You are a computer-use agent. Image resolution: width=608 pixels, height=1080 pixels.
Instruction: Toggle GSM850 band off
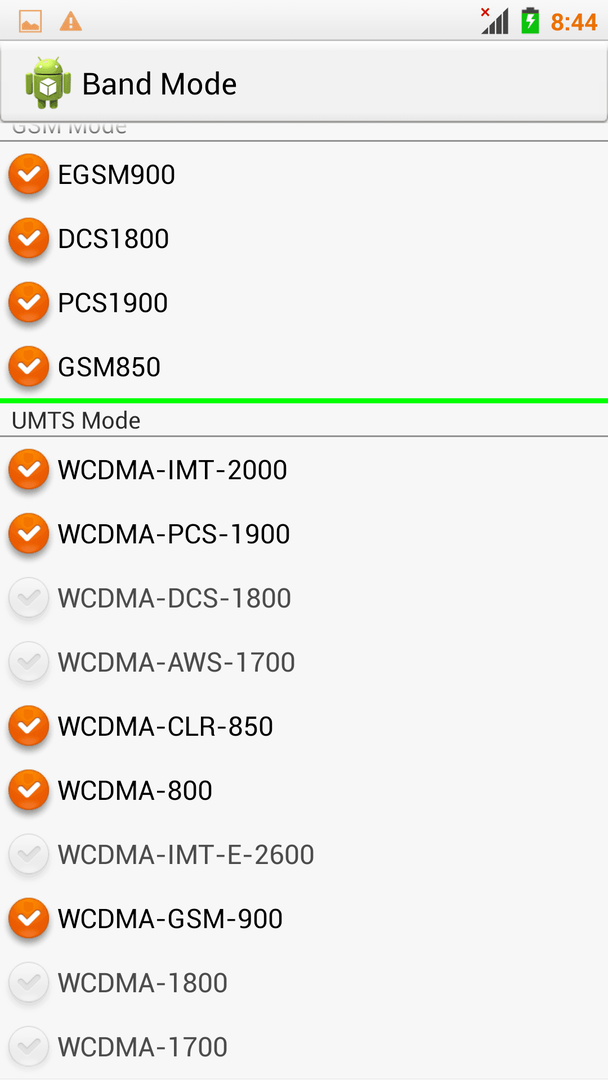pos(29,366)
